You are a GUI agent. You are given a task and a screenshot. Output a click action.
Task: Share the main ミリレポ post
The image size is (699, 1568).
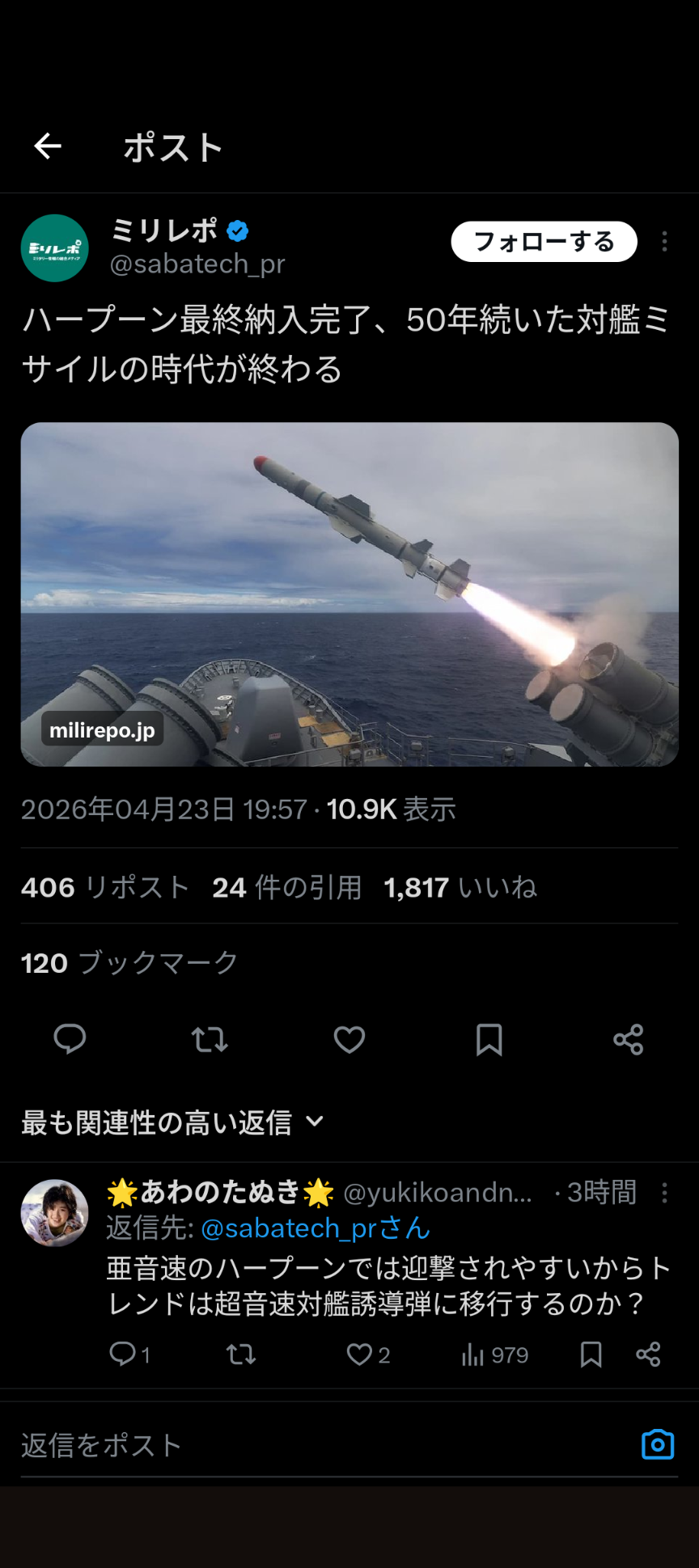pyautogui.click(x=628, y=1039)
